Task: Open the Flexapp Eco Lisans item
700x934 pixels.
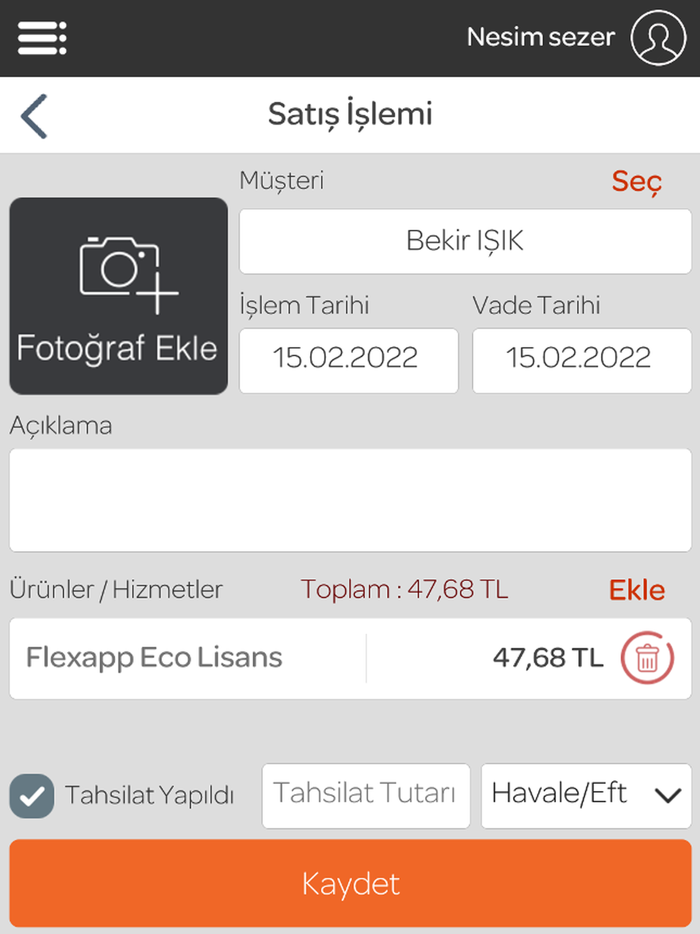Action: coord(190,658)
